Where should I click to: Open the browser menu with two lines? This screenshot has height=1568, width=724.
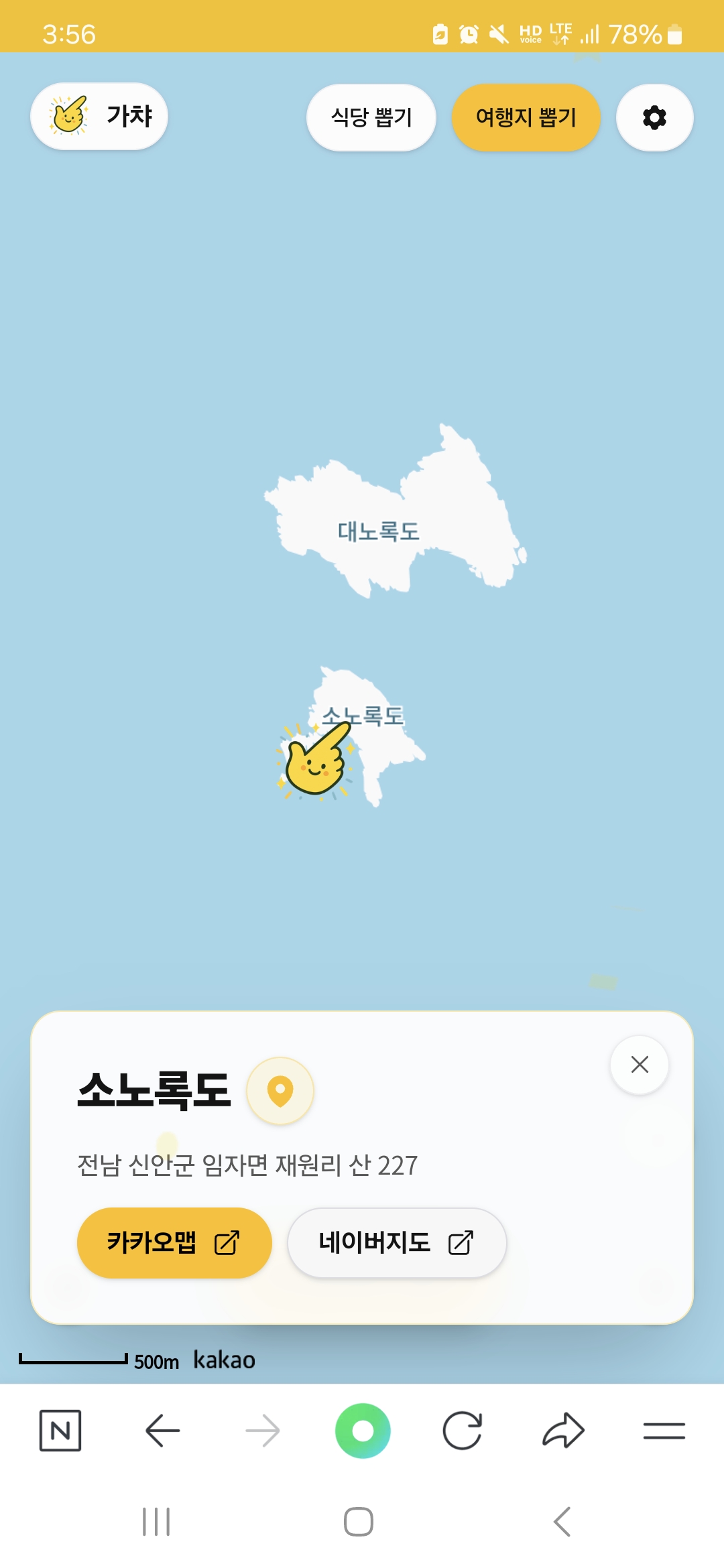(664, 1431)
